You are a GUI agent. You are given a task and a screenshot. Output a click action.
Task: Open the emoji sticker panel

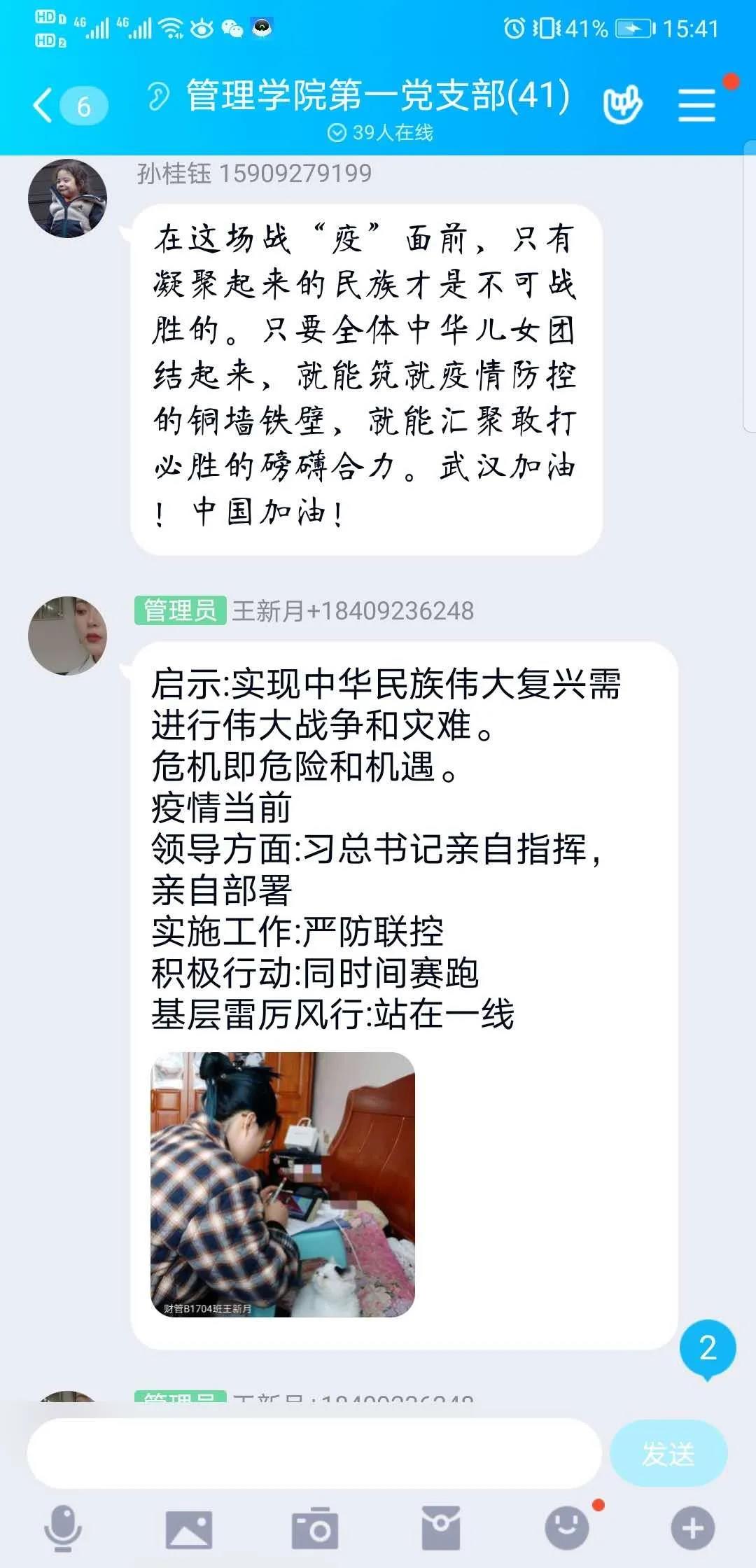click(566, 1529)
